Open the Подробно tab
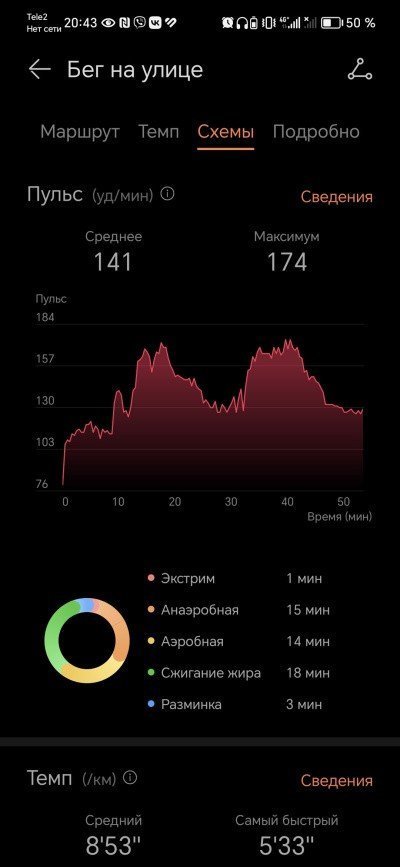Screen dimensions: 400x867 316,132
